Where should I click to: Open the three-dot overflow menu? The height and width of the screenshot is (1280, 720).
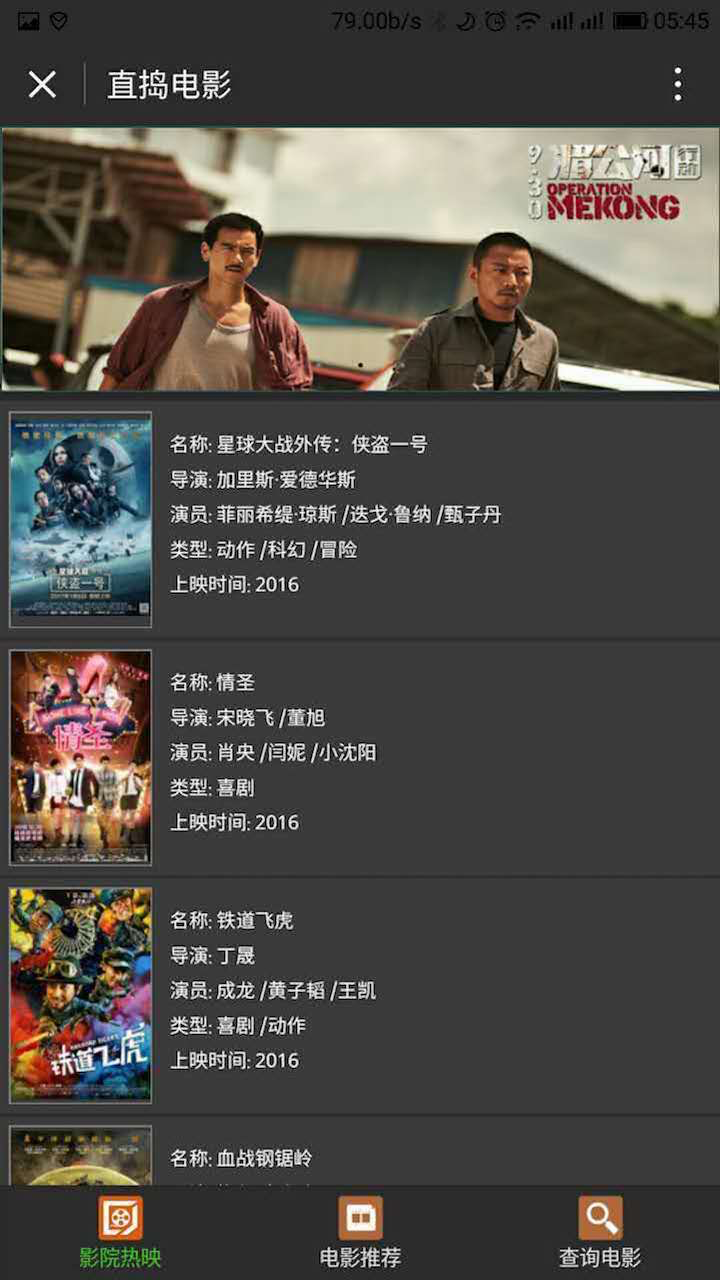coord(678,85)
